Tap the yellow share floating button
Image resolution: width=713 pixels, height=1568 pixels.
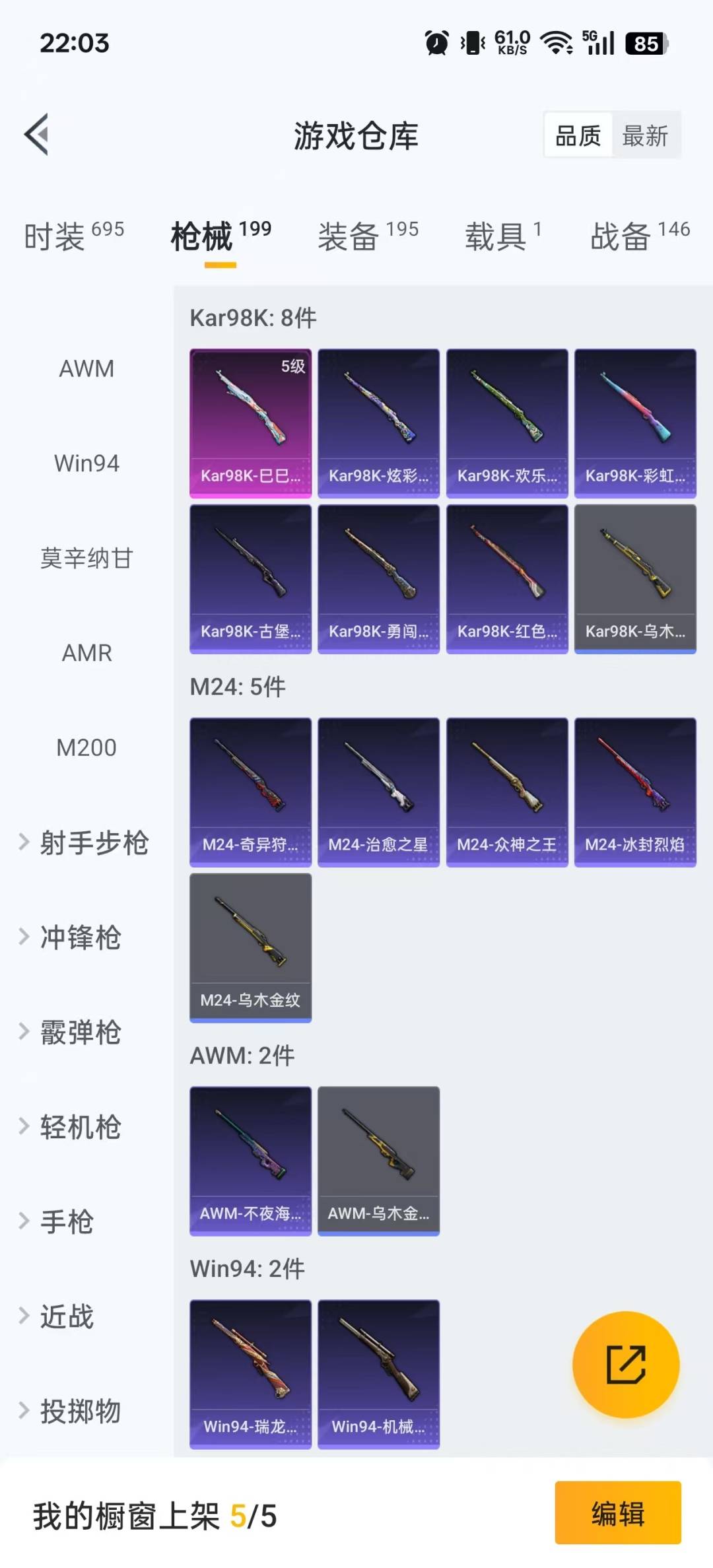tap(625, 1364)
